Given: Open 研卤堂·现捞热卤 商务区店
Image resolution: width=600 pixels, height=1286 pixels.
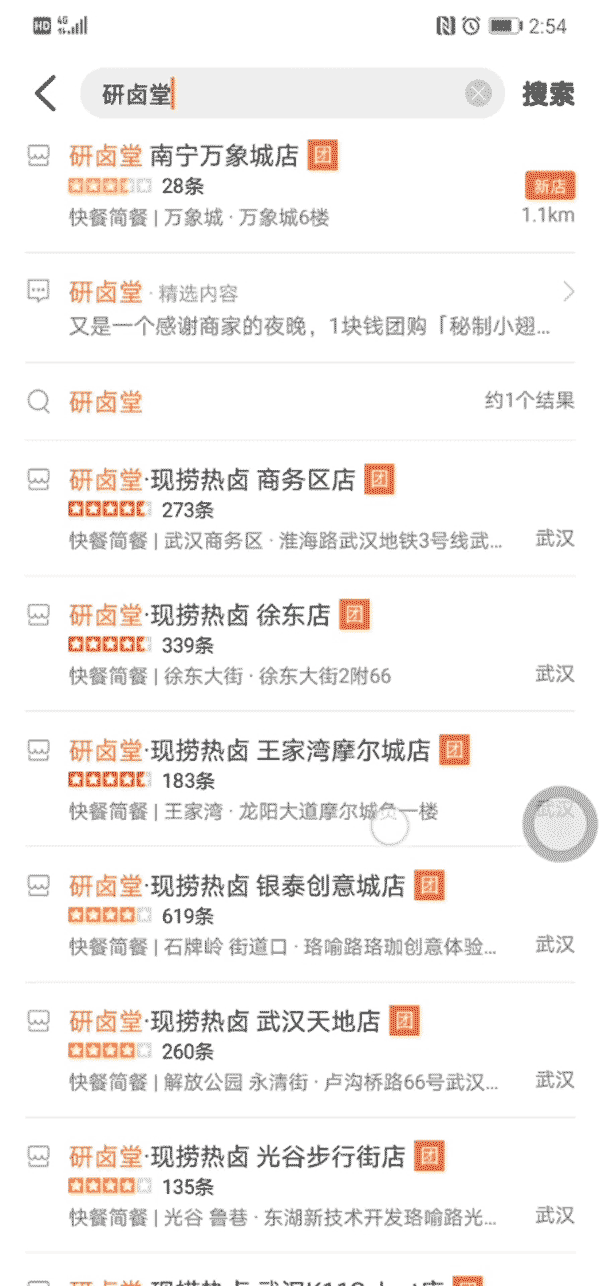Looking at the screenshot, I should point(300,509).
